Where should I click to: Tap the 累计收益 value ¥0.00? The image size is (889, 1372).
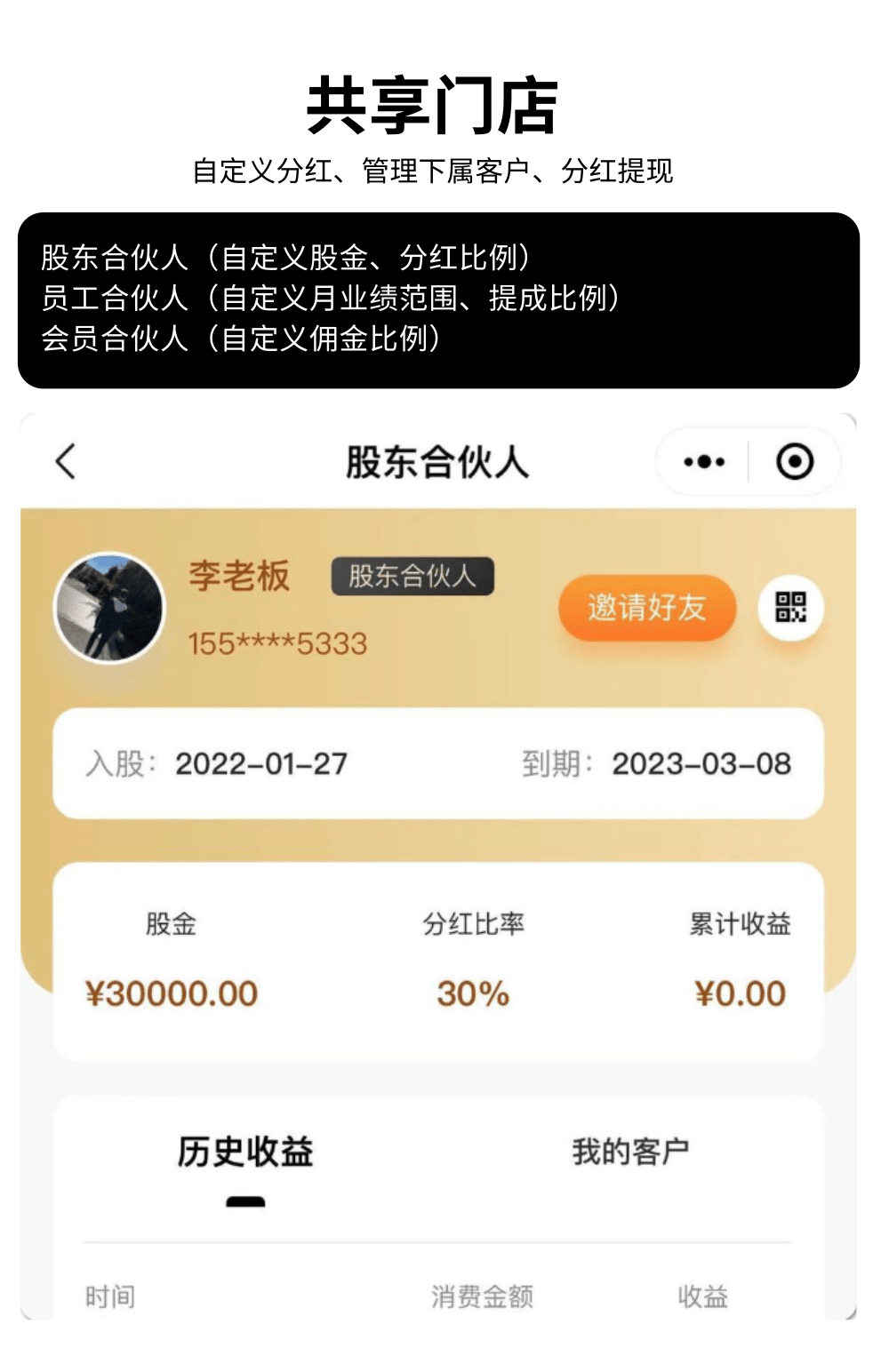(x=741, y=993)
